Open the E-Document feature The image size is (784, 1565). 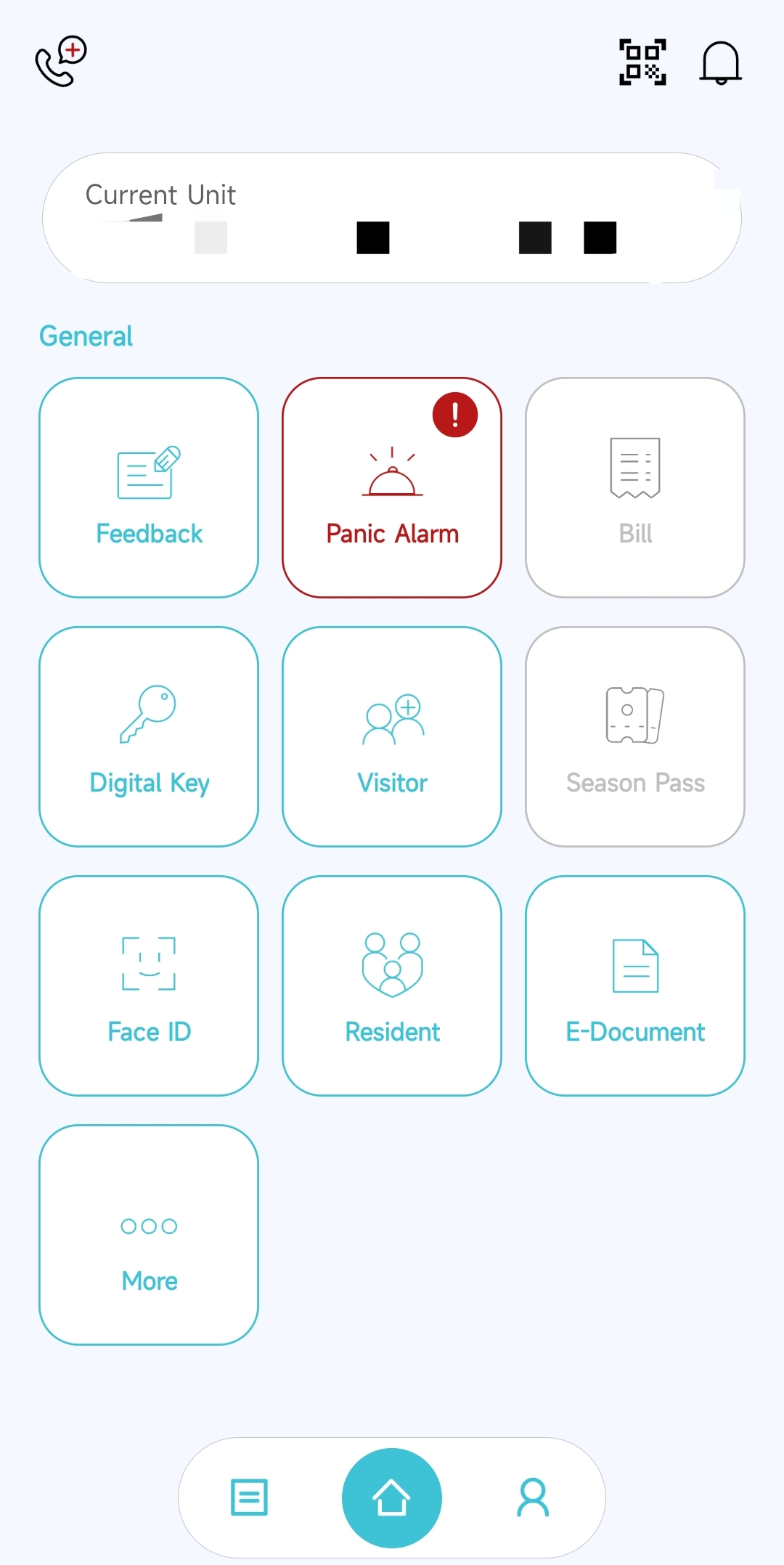pos(634,984)
